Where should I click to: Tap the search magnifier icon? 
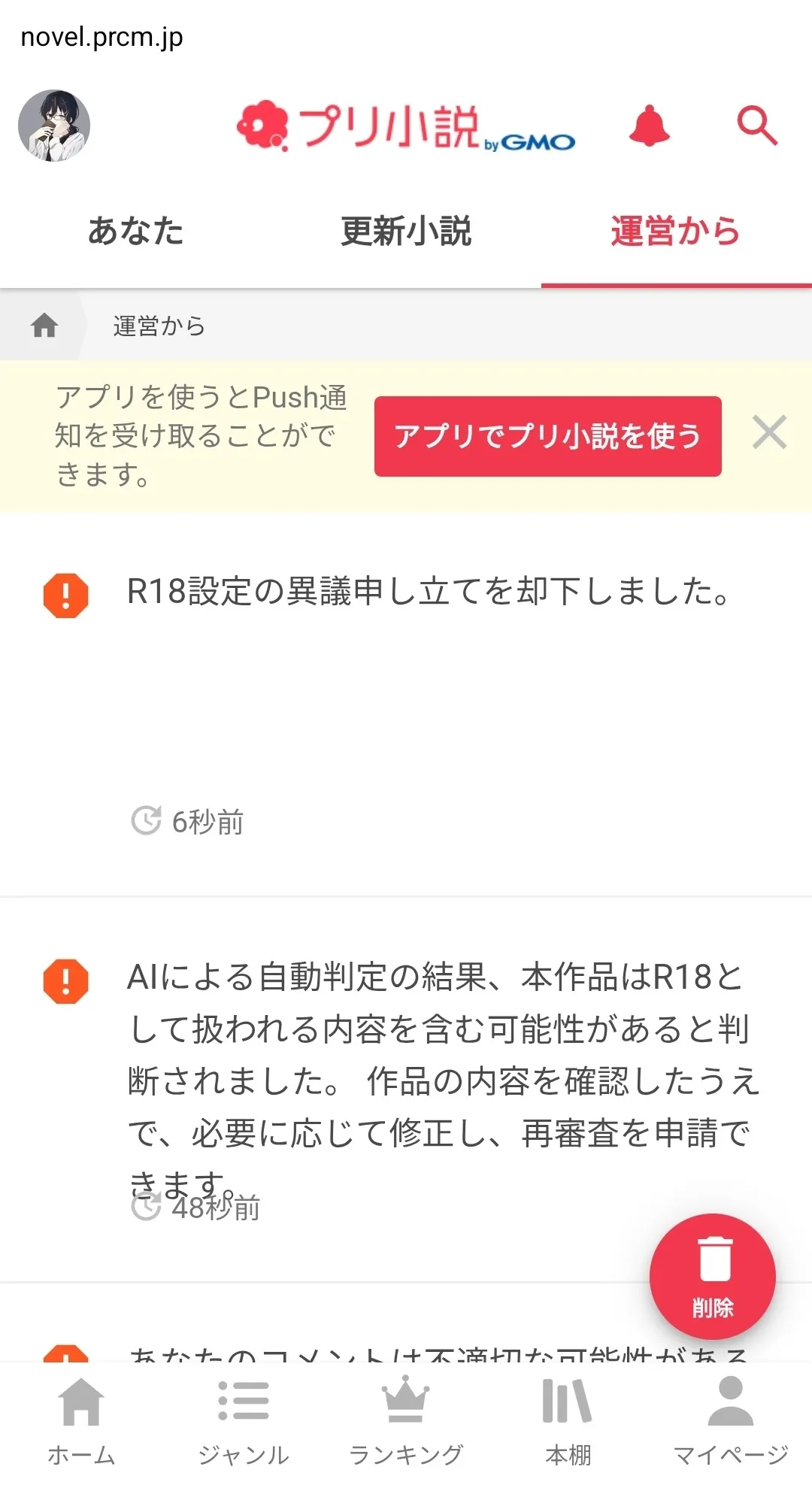pyautogui.click(x=757, y=126)
